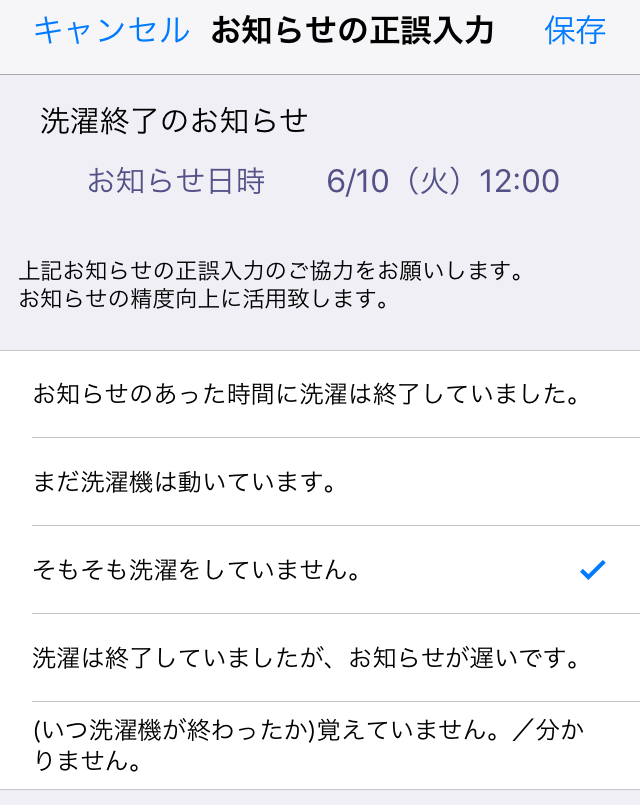
Task: Choose 覚えていません／分かりません option
Action: click(x=307, y=746)
